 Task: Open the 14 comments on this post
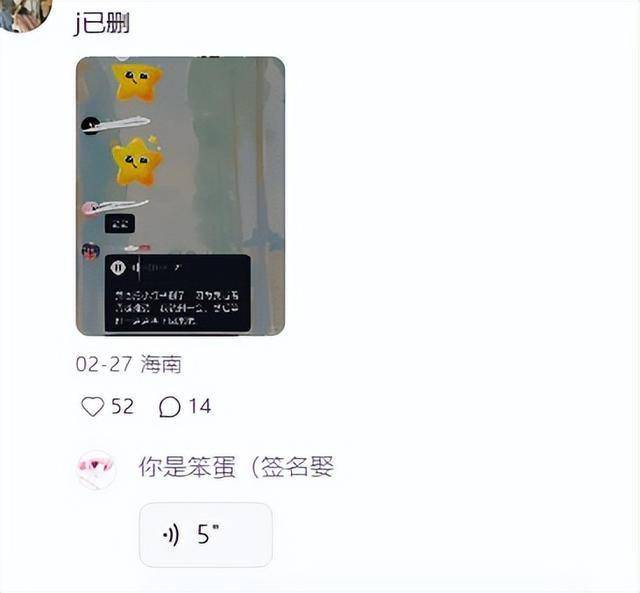[x=171, y=407]
